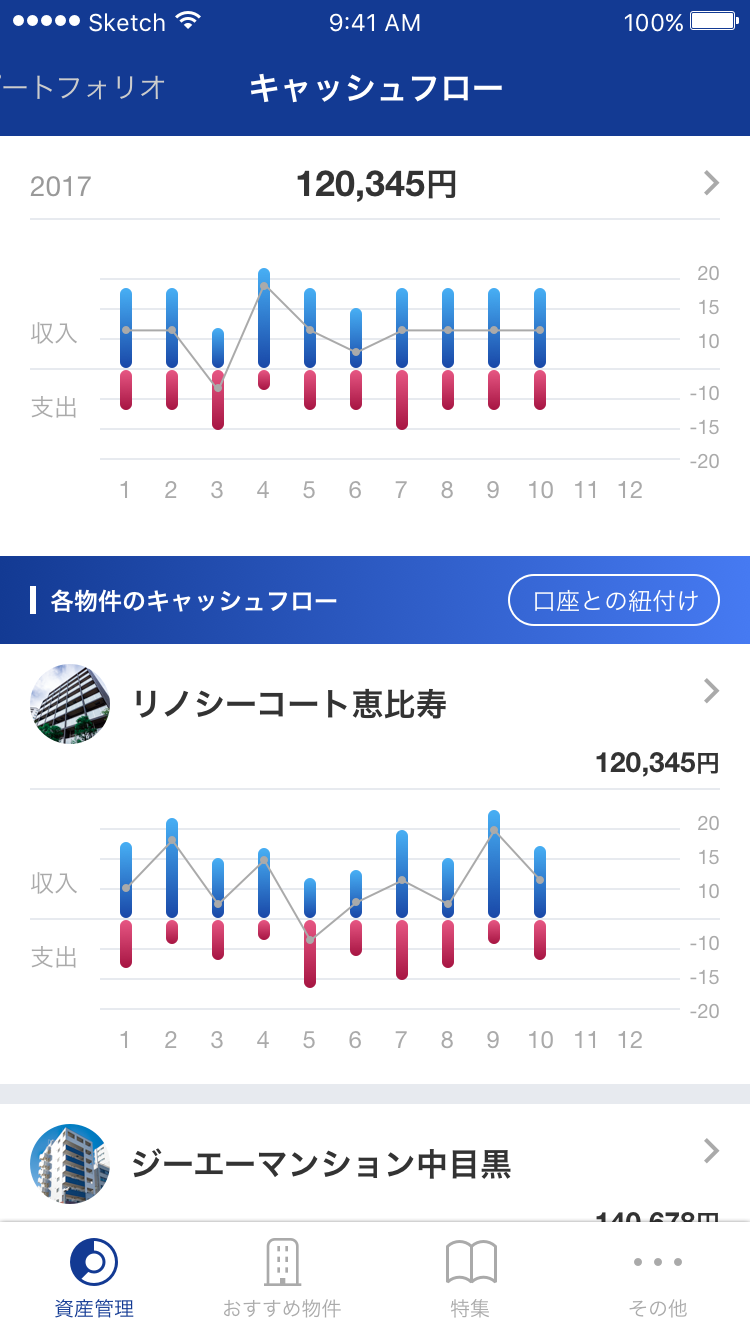Tap the 口座との紐付け button

pyautogui.click(x=613, y=601)
